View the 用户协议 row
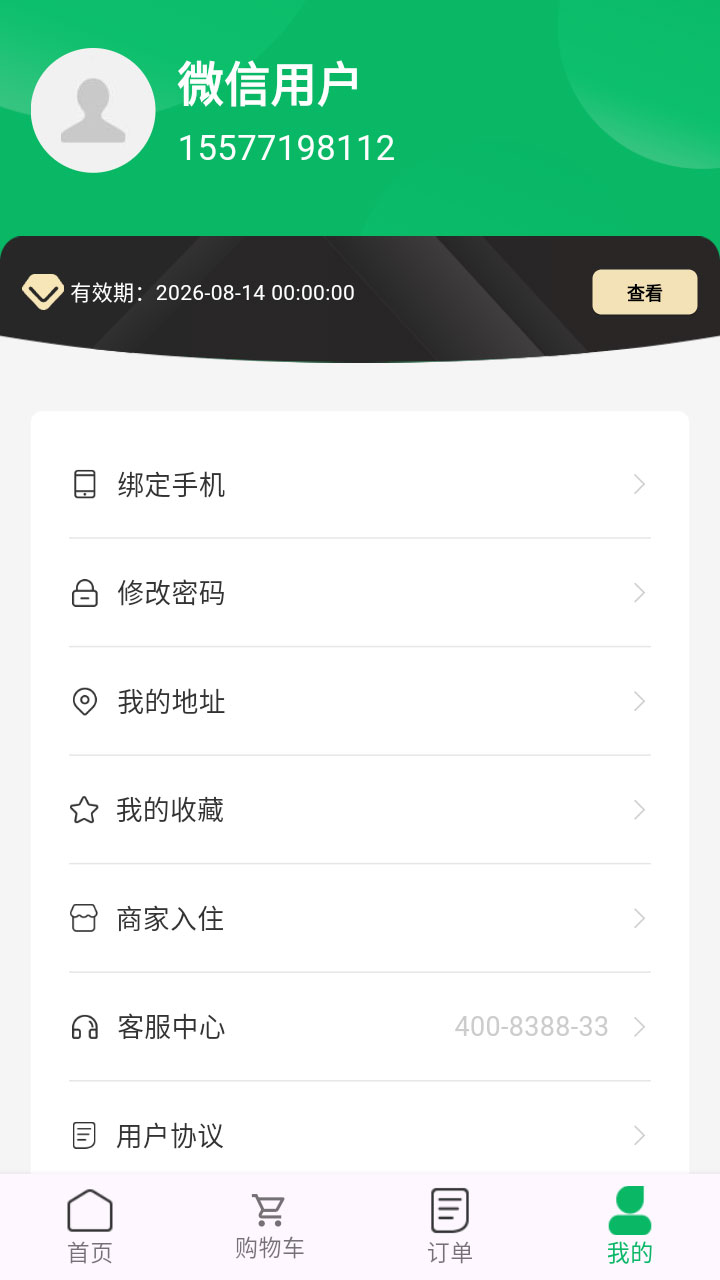 click(360, 1135)
